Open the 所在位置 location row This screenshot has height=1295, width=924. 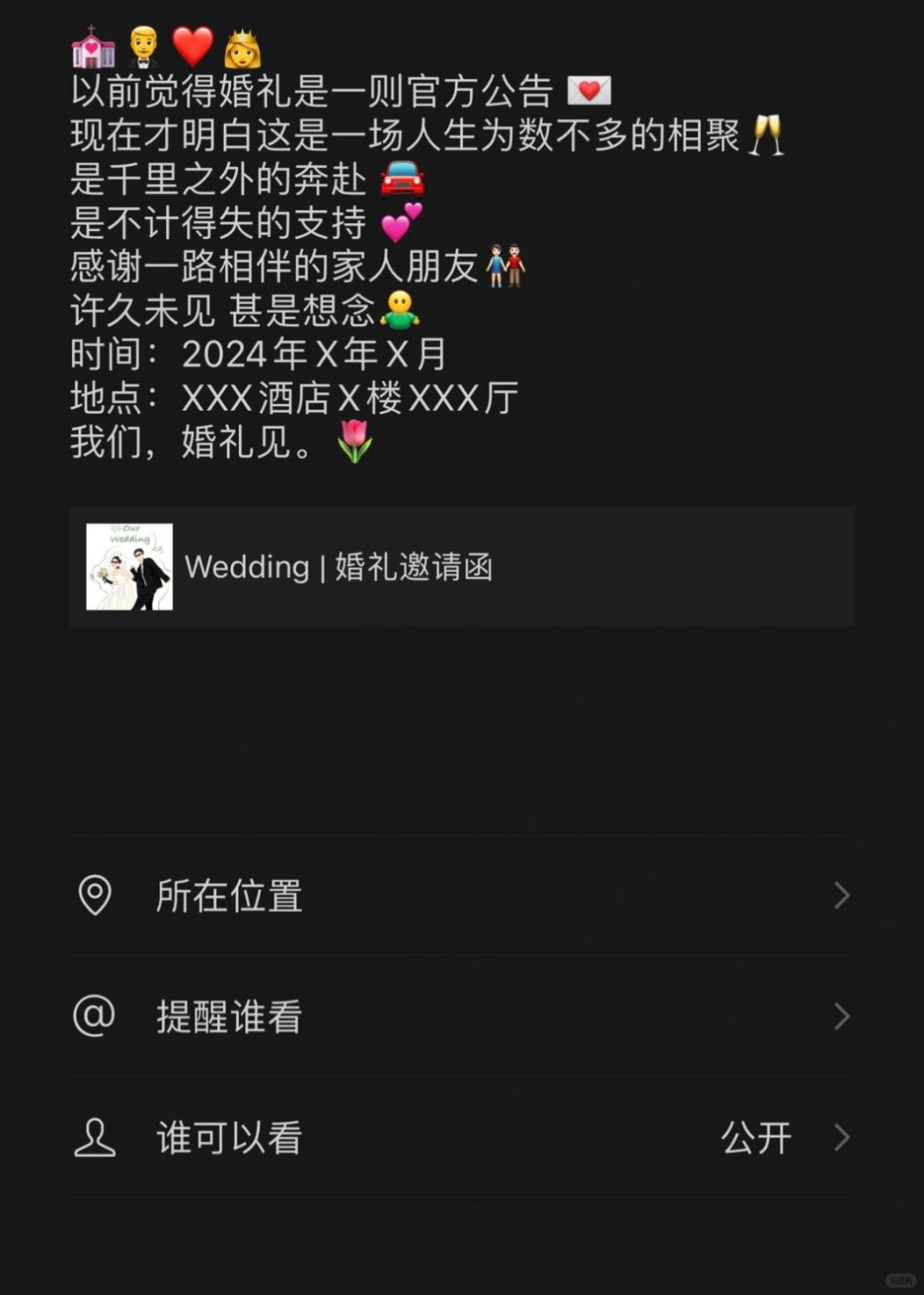460,895
